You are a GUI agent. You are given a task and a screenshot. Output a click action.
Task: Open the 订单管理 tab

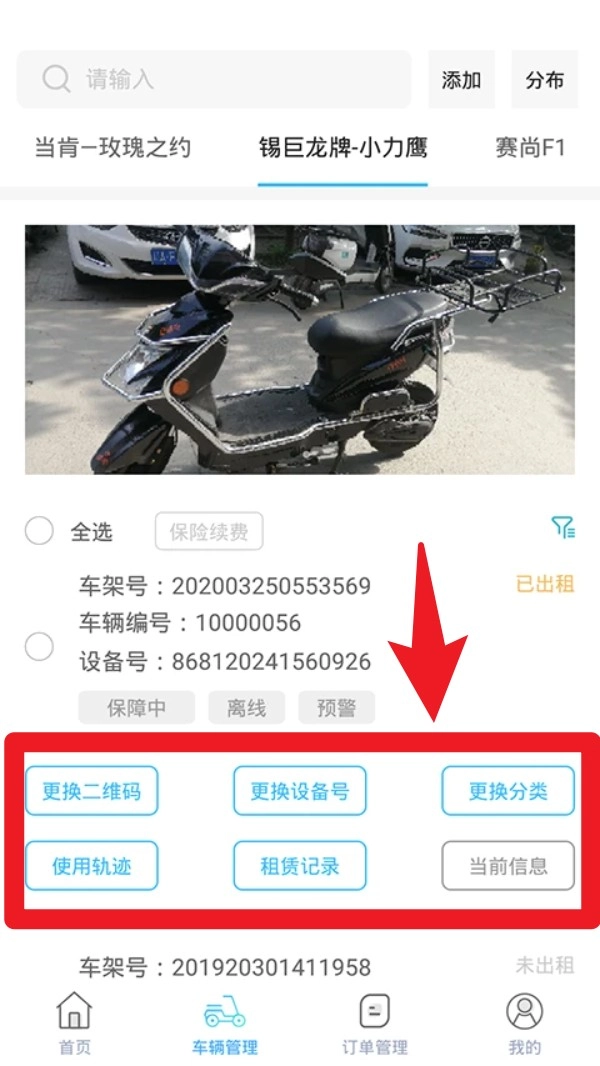[374, 1024]
